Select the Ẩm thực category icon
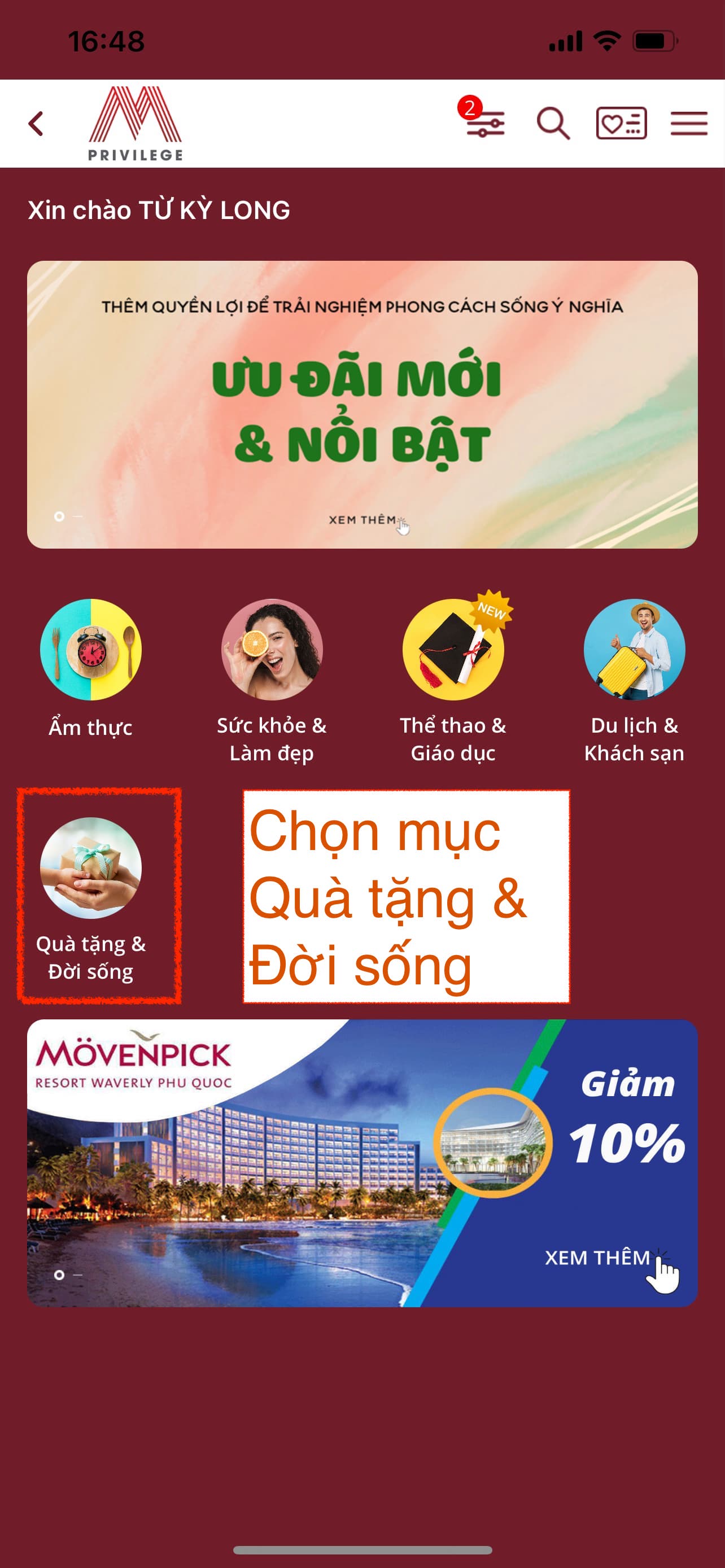 tap(91, 650)
